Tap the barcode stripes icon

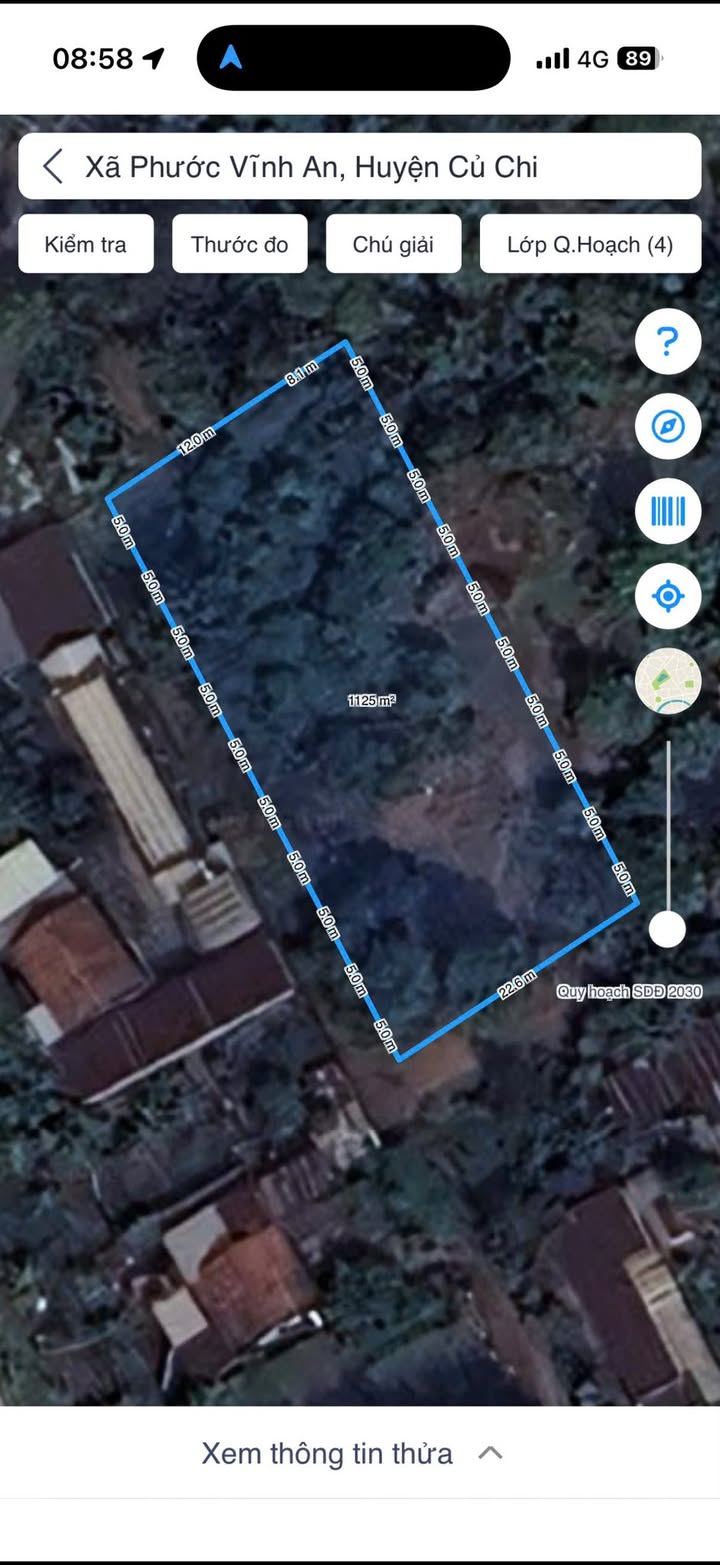tap(668, 512)
